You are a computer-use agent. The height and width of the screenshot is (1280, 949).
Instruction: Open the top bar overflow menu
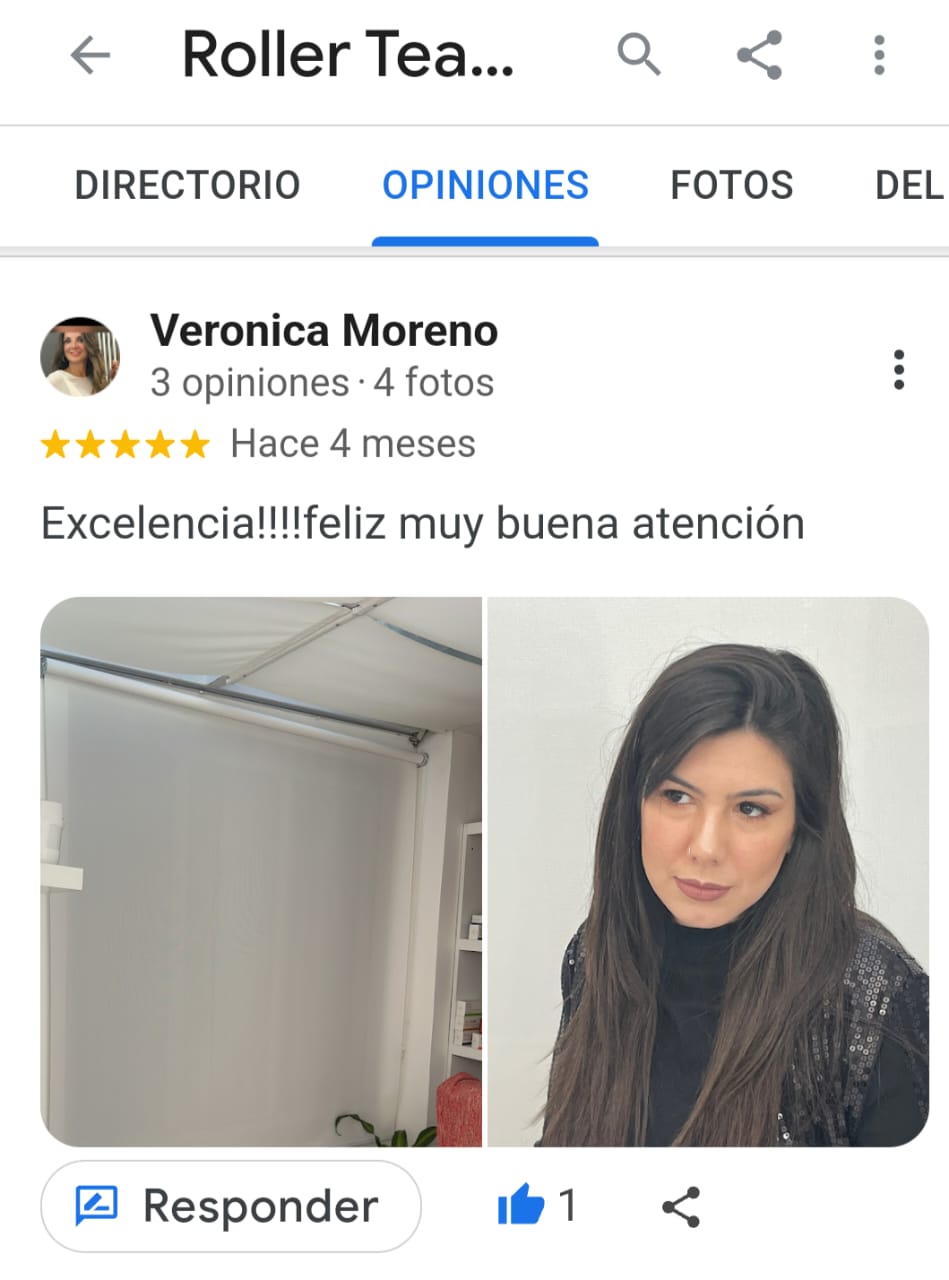pos(879,55)
